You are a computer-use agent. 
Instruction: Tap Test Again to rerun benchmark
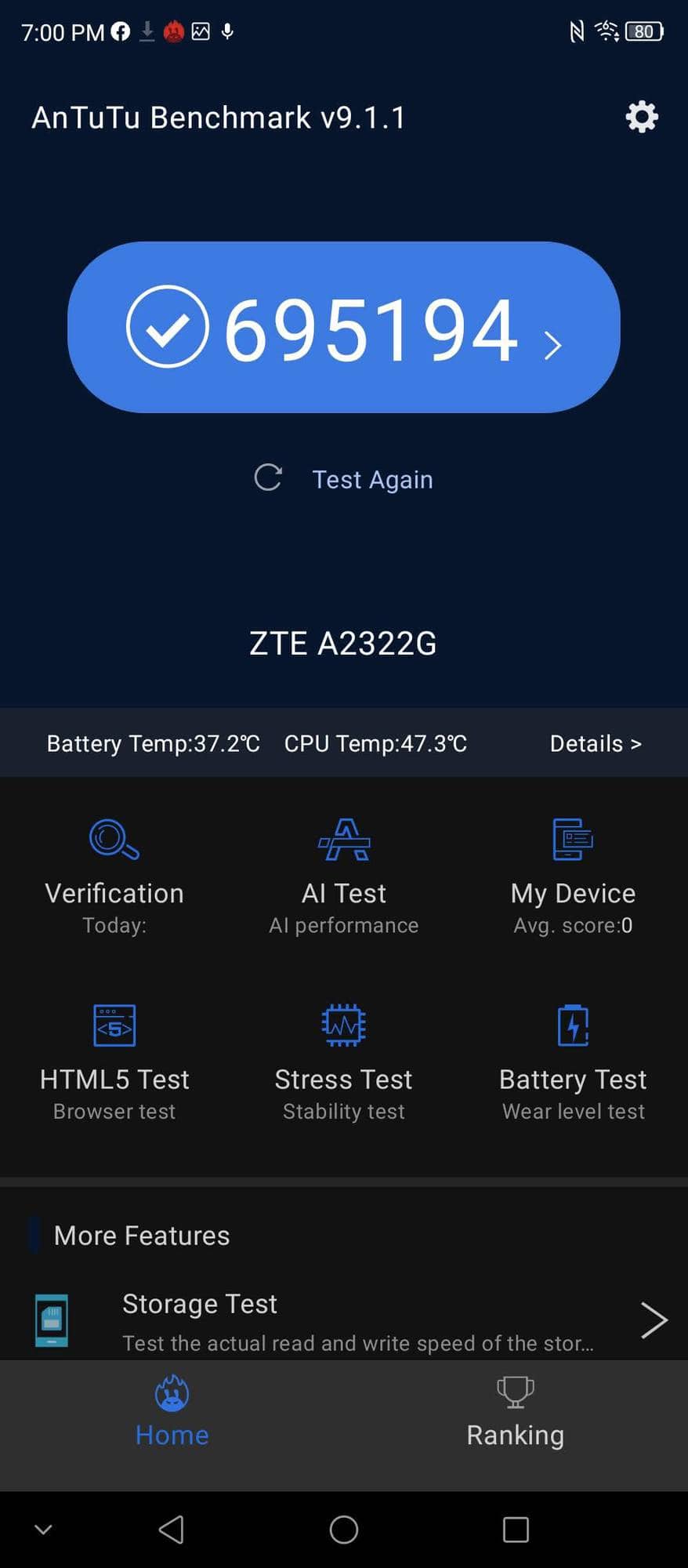[x=345, y=478]
